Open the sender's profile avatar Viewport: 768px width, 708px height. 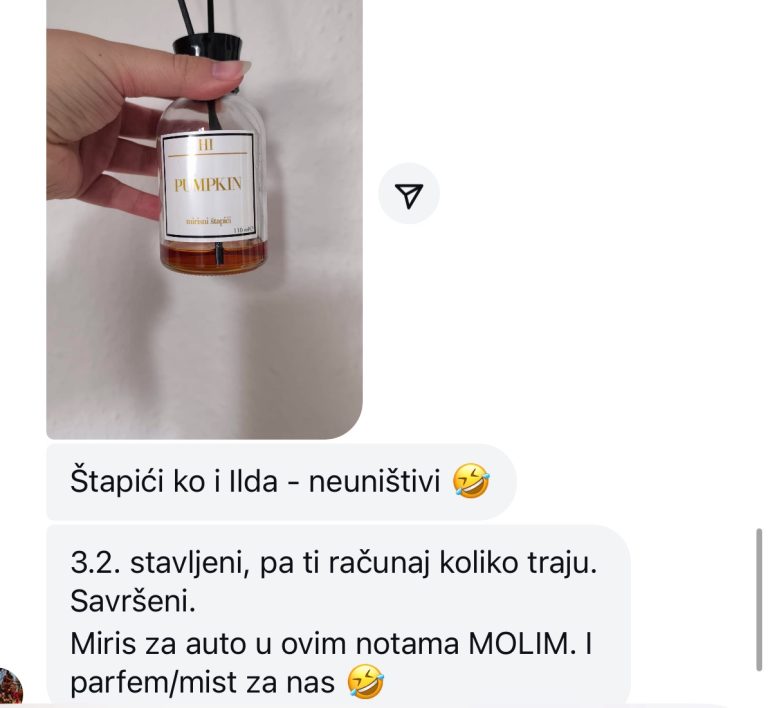pyautogui.click(x=10, y=688)
